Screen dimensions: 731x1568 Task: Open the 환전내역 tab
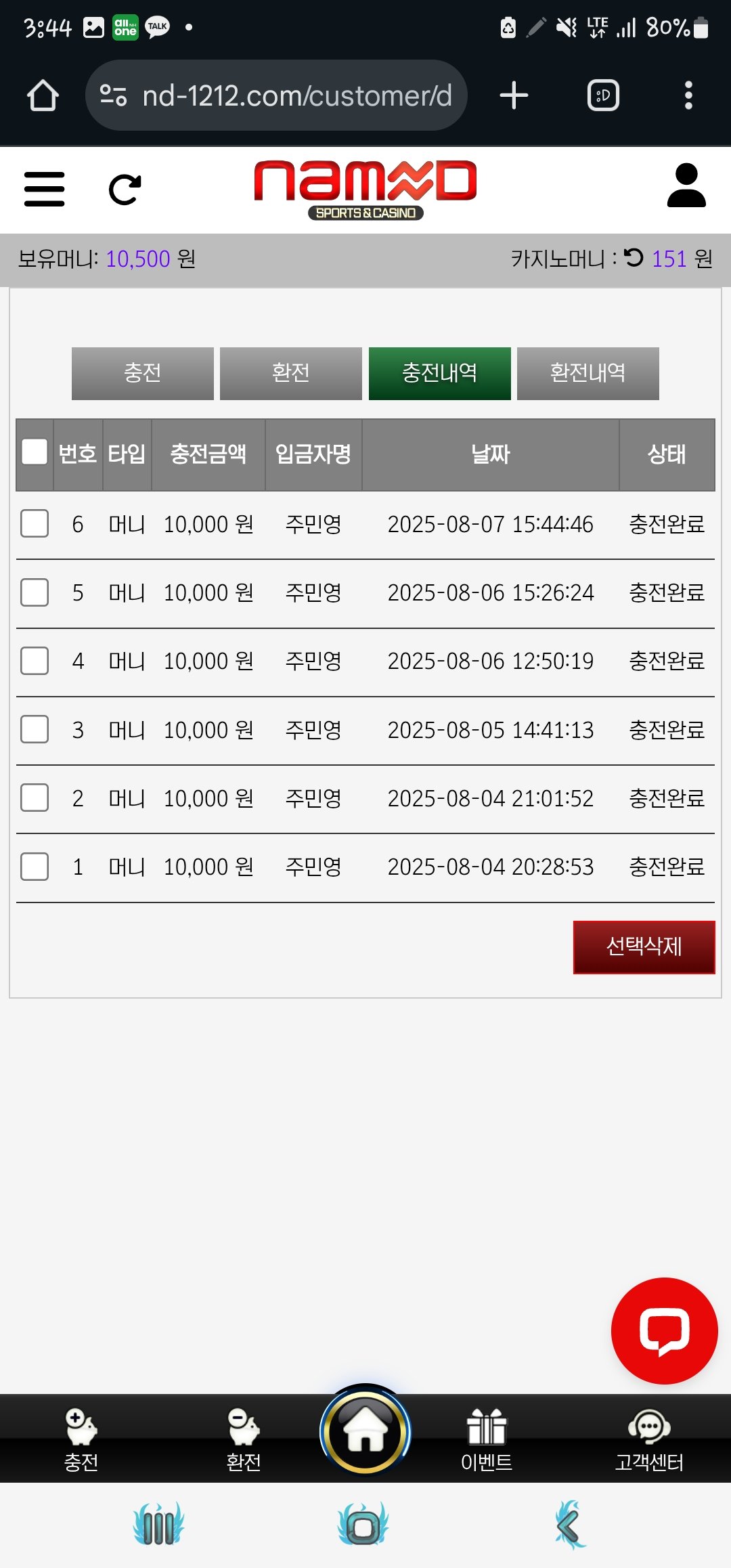[588, 373]
